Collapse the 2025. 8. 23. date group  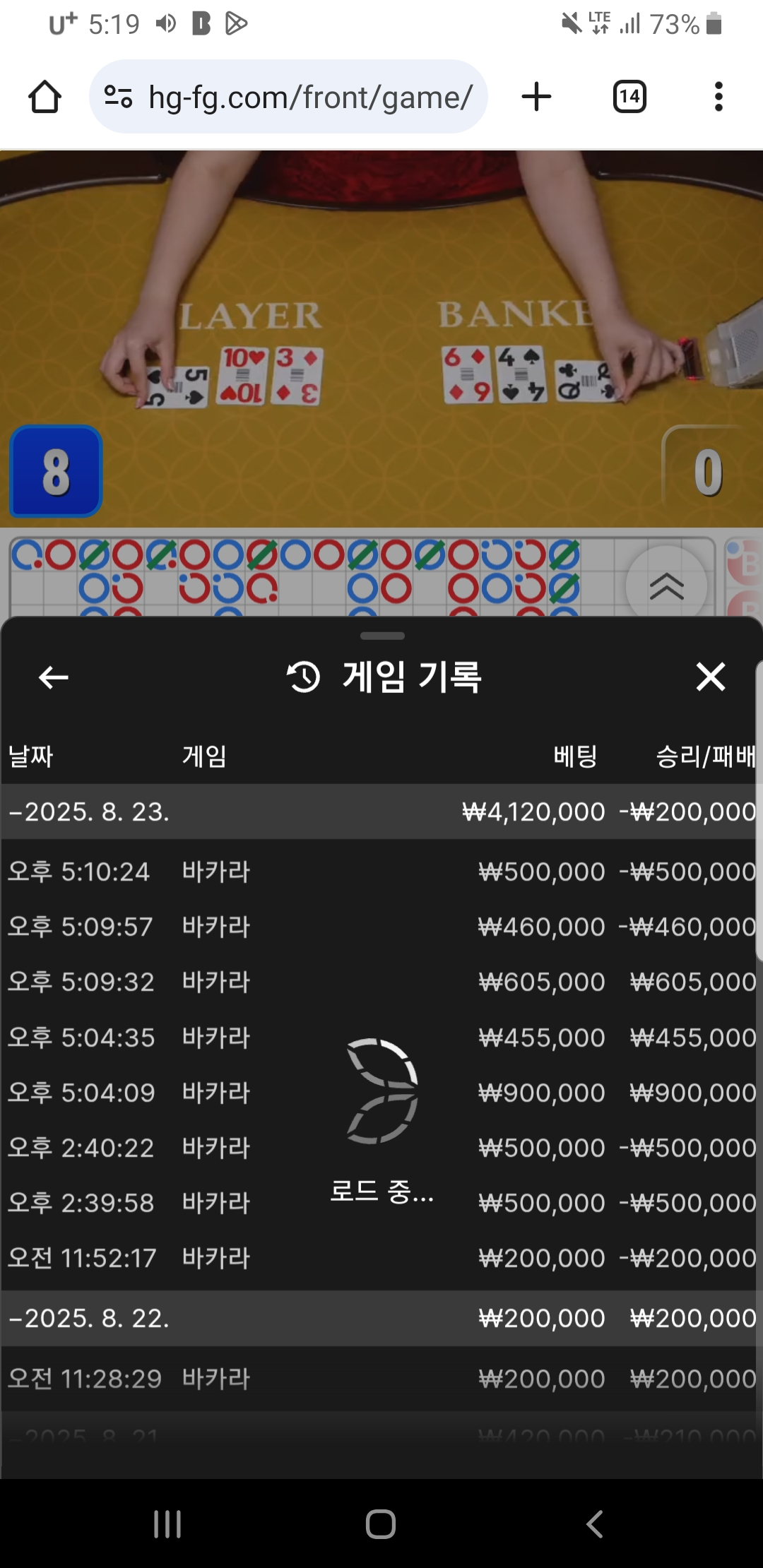[90, 812]
